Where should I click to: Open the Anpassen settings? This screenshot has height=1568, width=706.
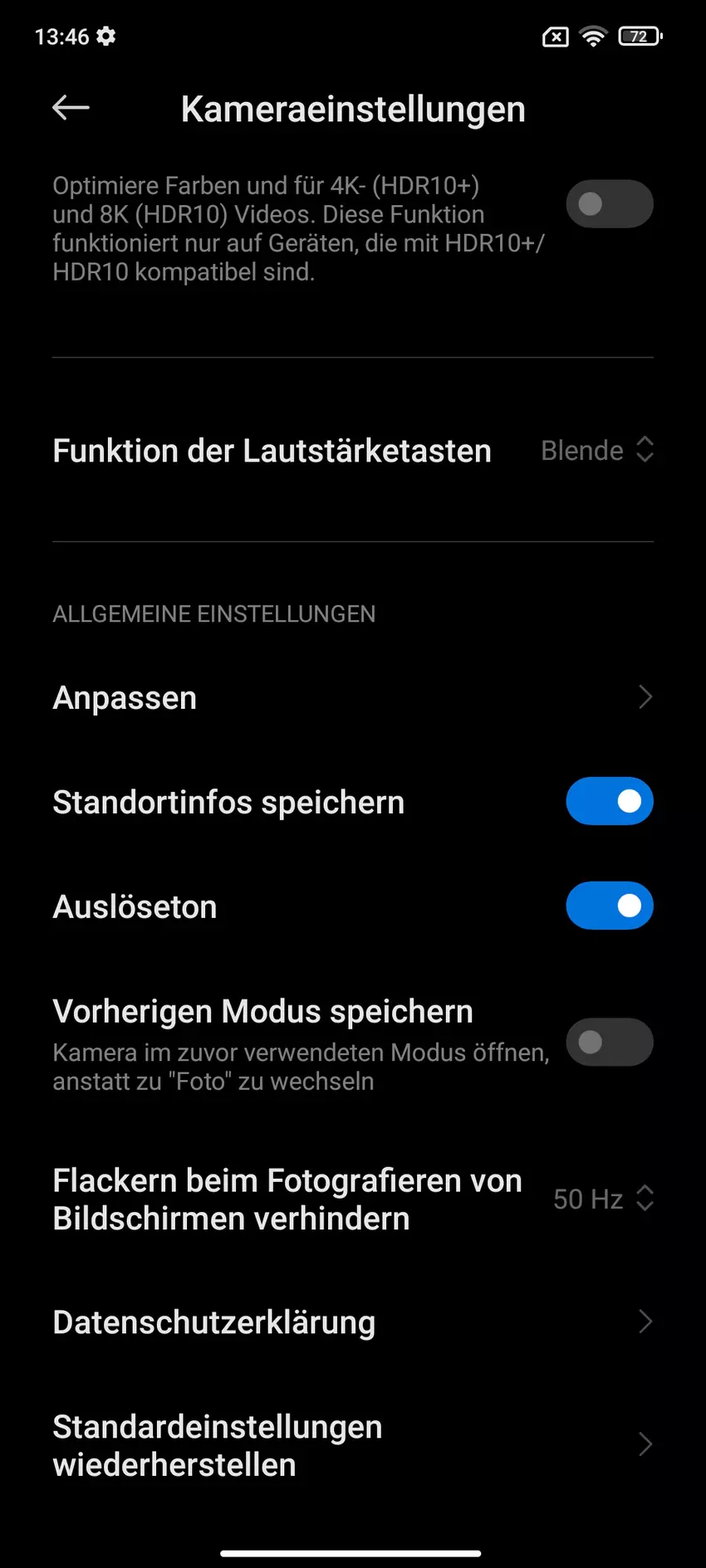click(352, 697)
